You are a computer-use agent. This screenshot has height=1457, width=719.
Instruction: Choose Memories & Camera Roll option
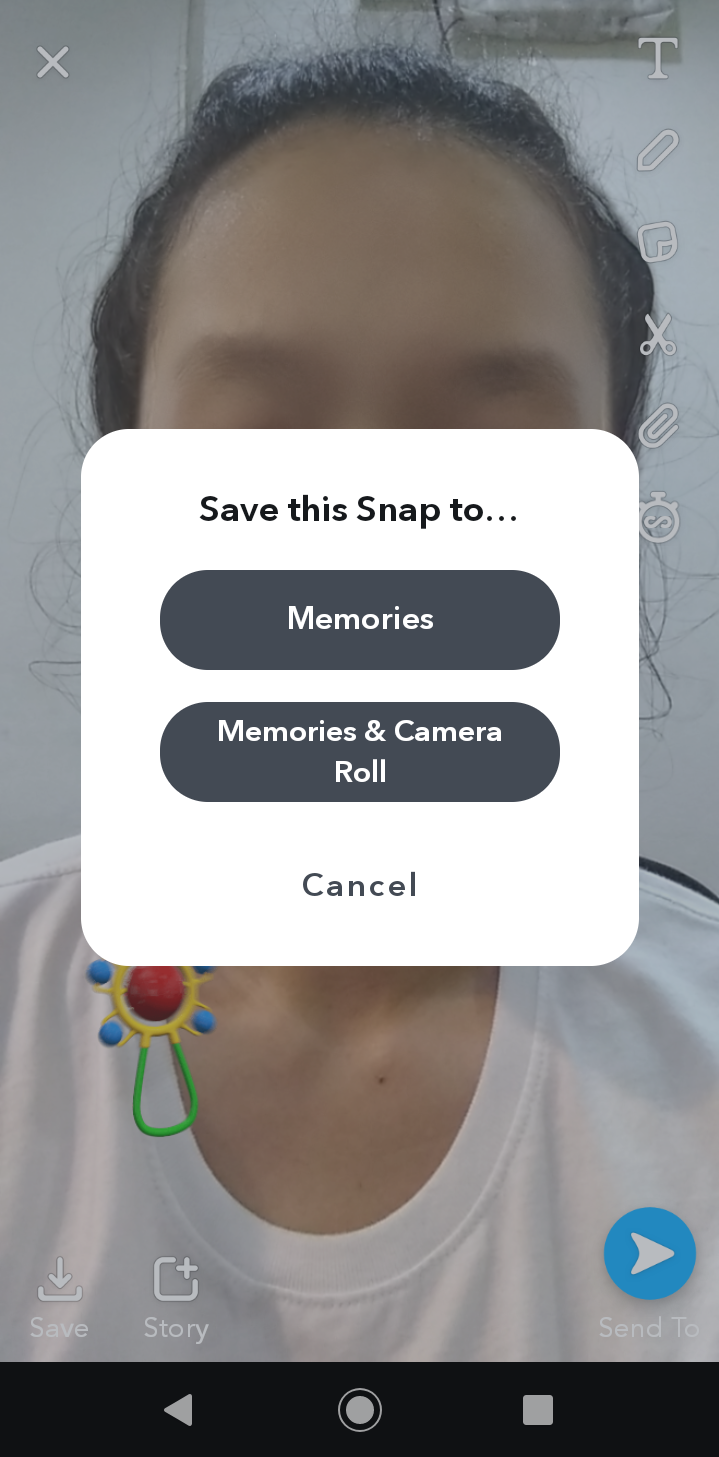359,751
